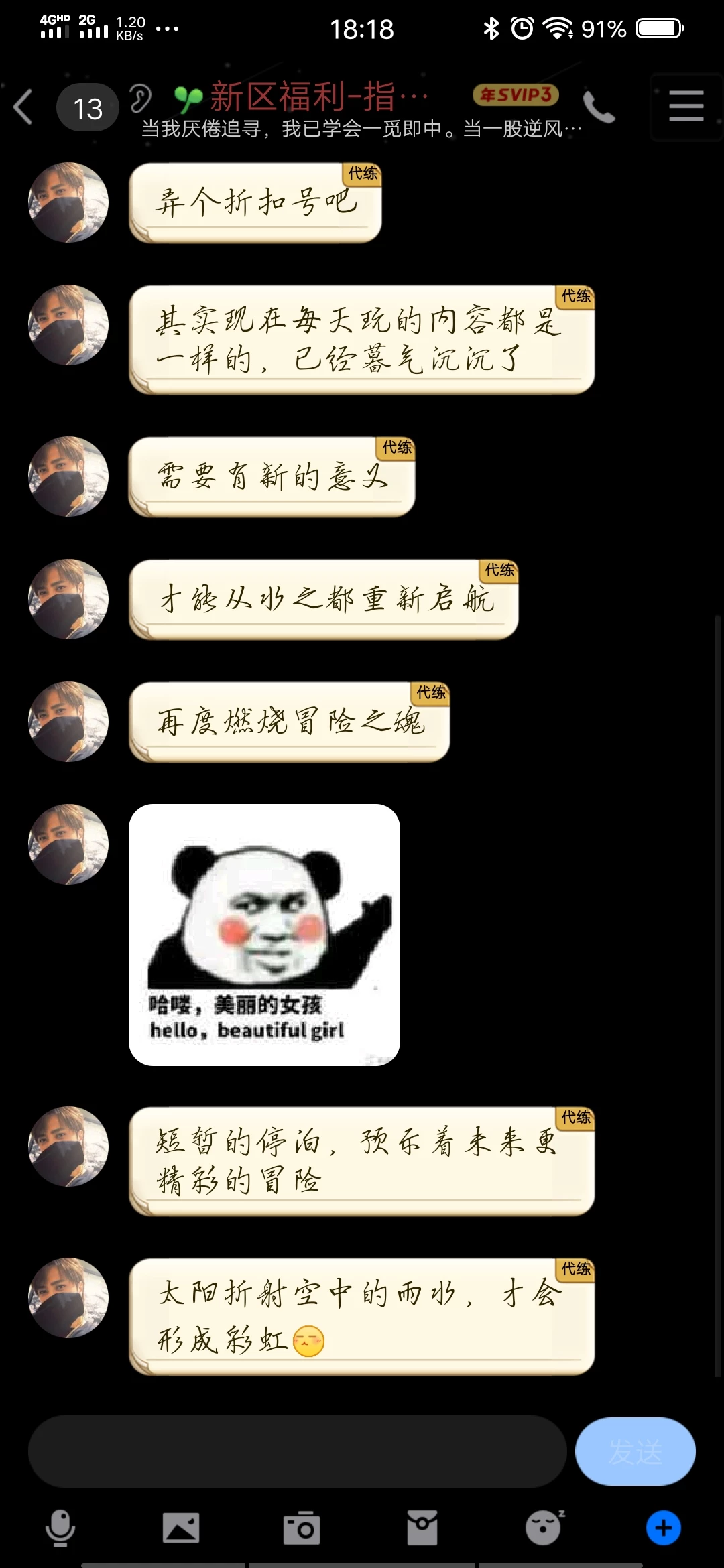Start a voice call from the phone icon
724x1568 pixels.
tap(599, 107)
